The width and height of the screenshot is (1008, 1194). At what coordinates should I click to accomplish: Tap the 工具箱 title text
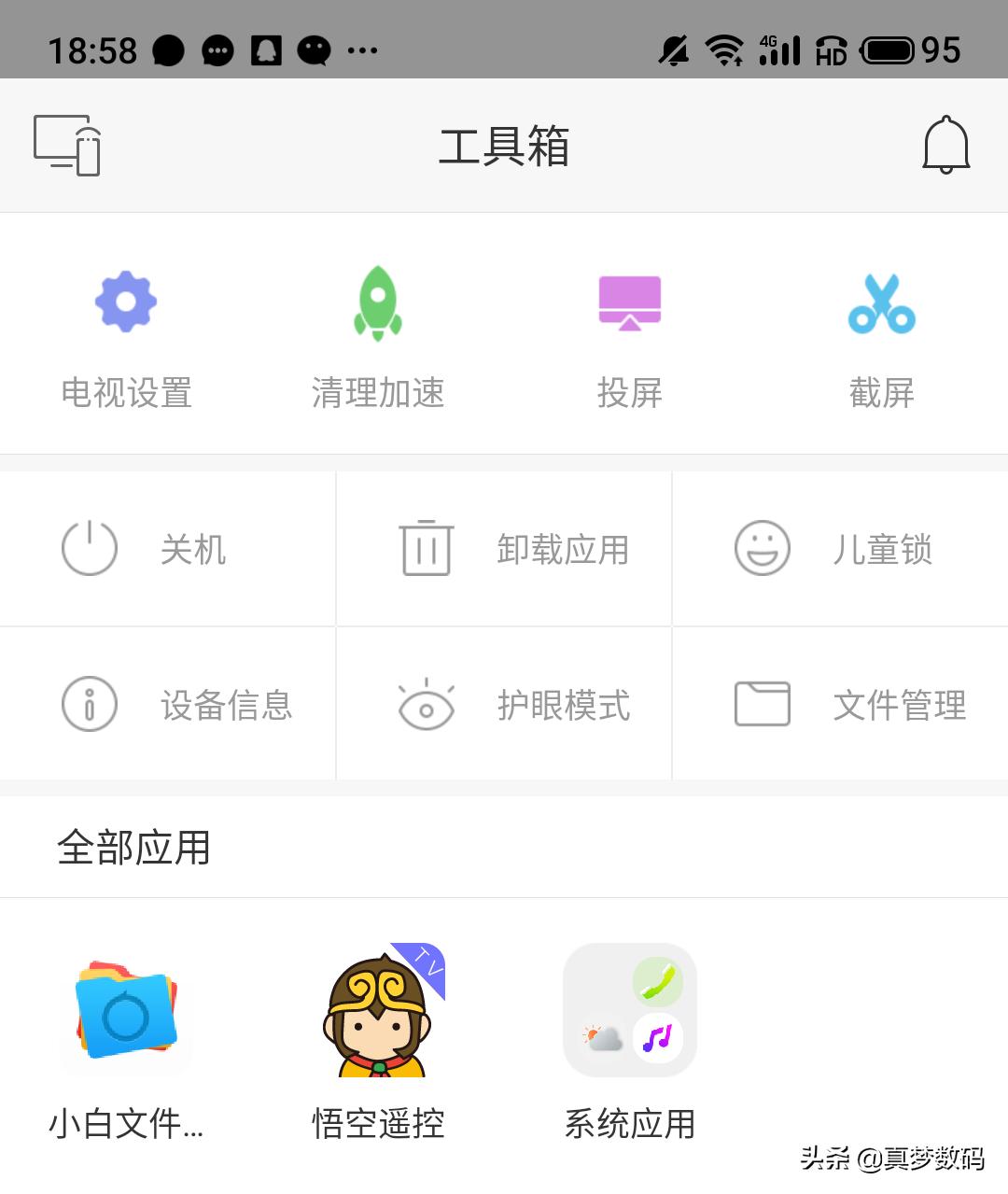(503, 147)
